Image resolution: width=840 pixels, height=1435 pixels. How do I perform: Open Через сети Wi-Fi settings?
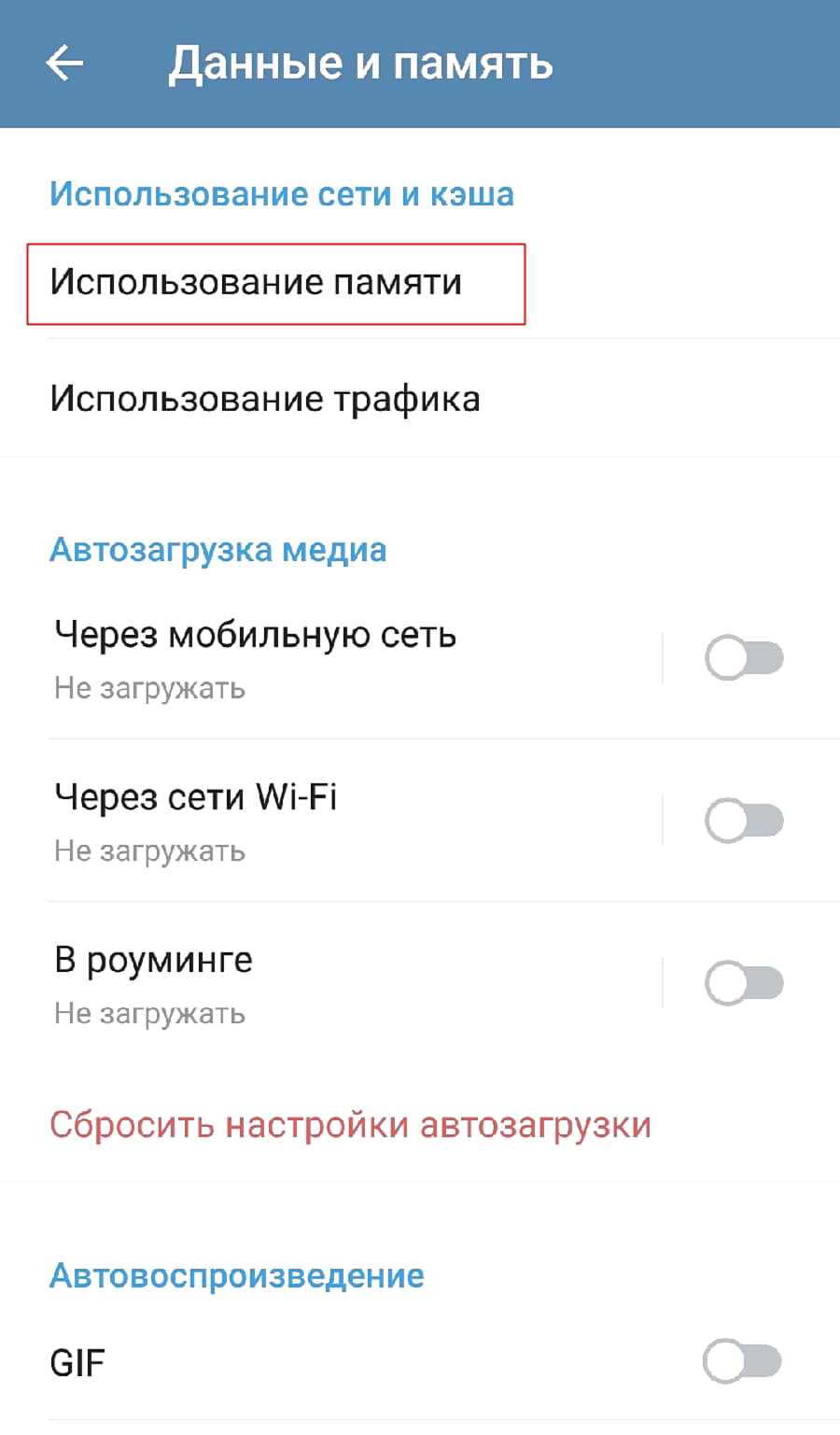[196, 821]
